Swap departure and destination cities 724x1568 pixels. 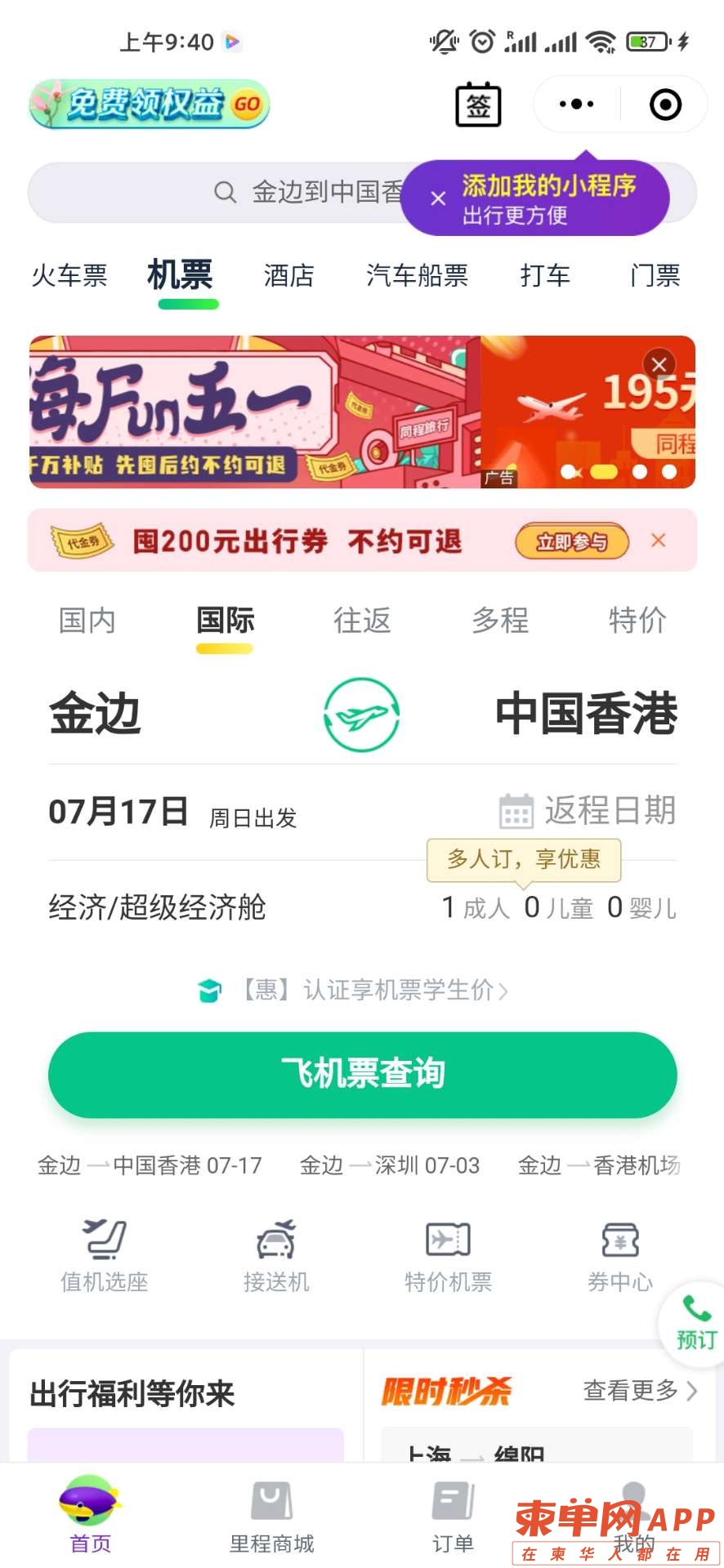coord(362,715)
